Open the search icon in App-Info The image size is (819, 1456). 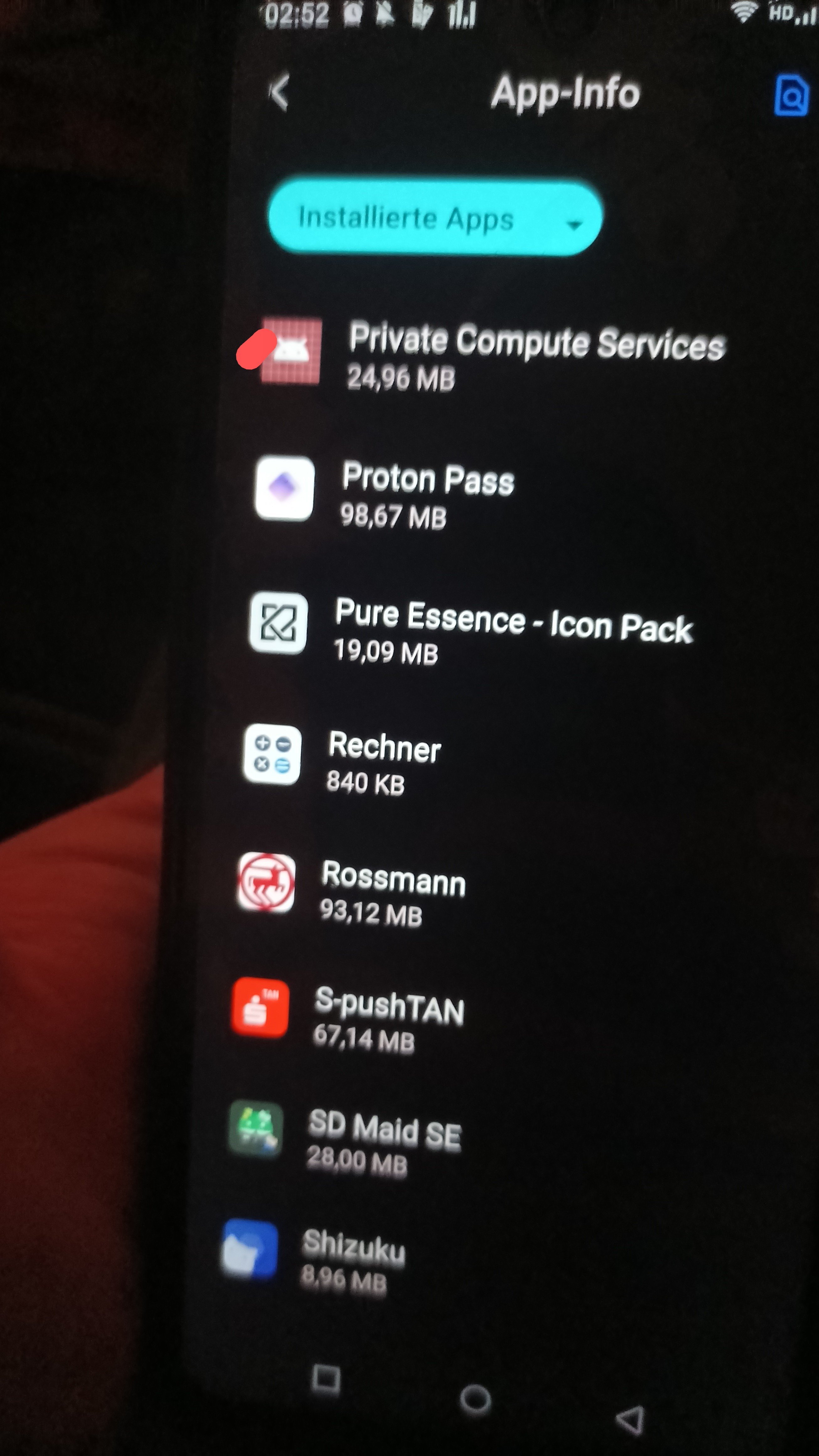pos(791,96)
